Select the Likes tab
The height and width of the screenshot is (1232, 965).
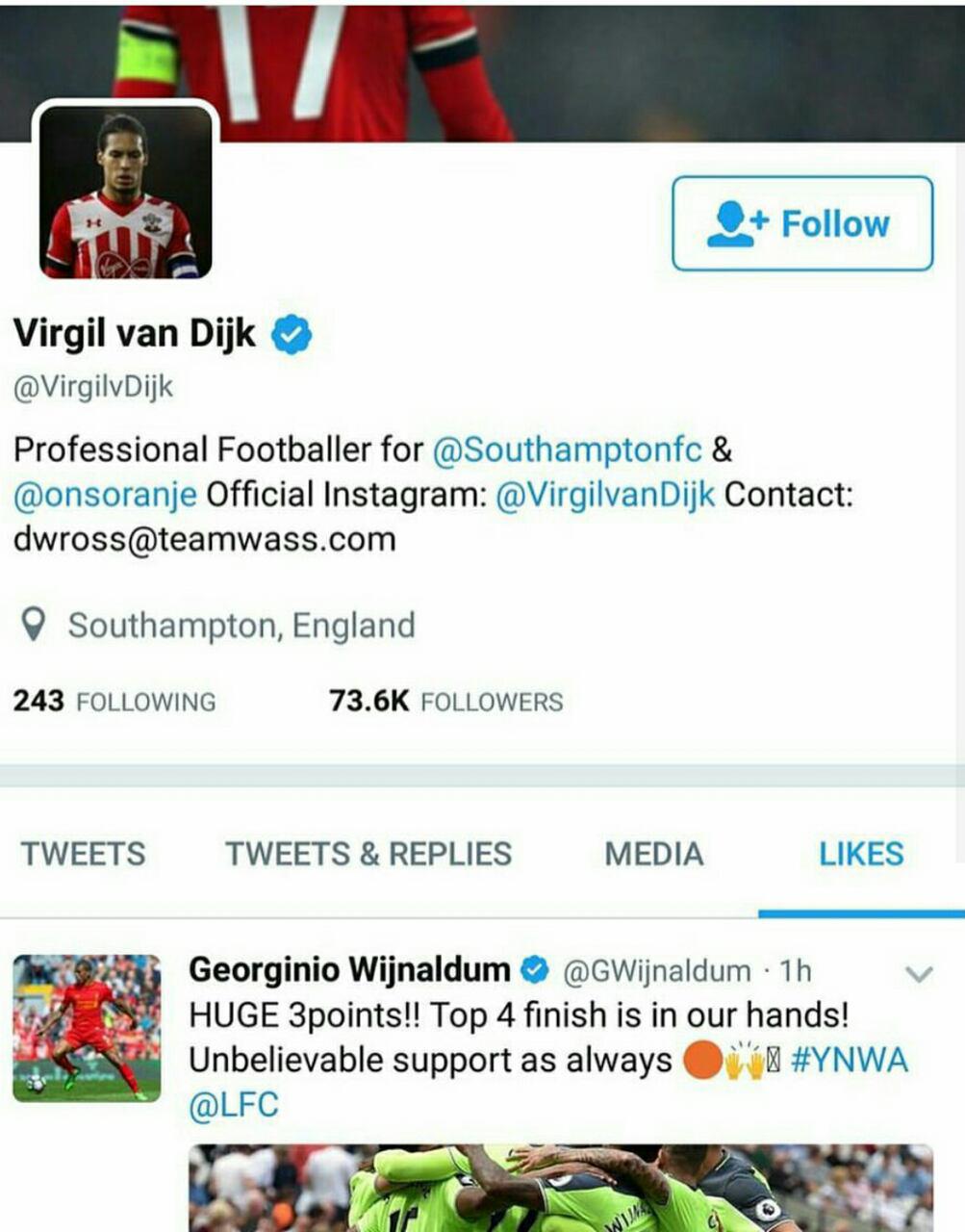pos(861,854)
